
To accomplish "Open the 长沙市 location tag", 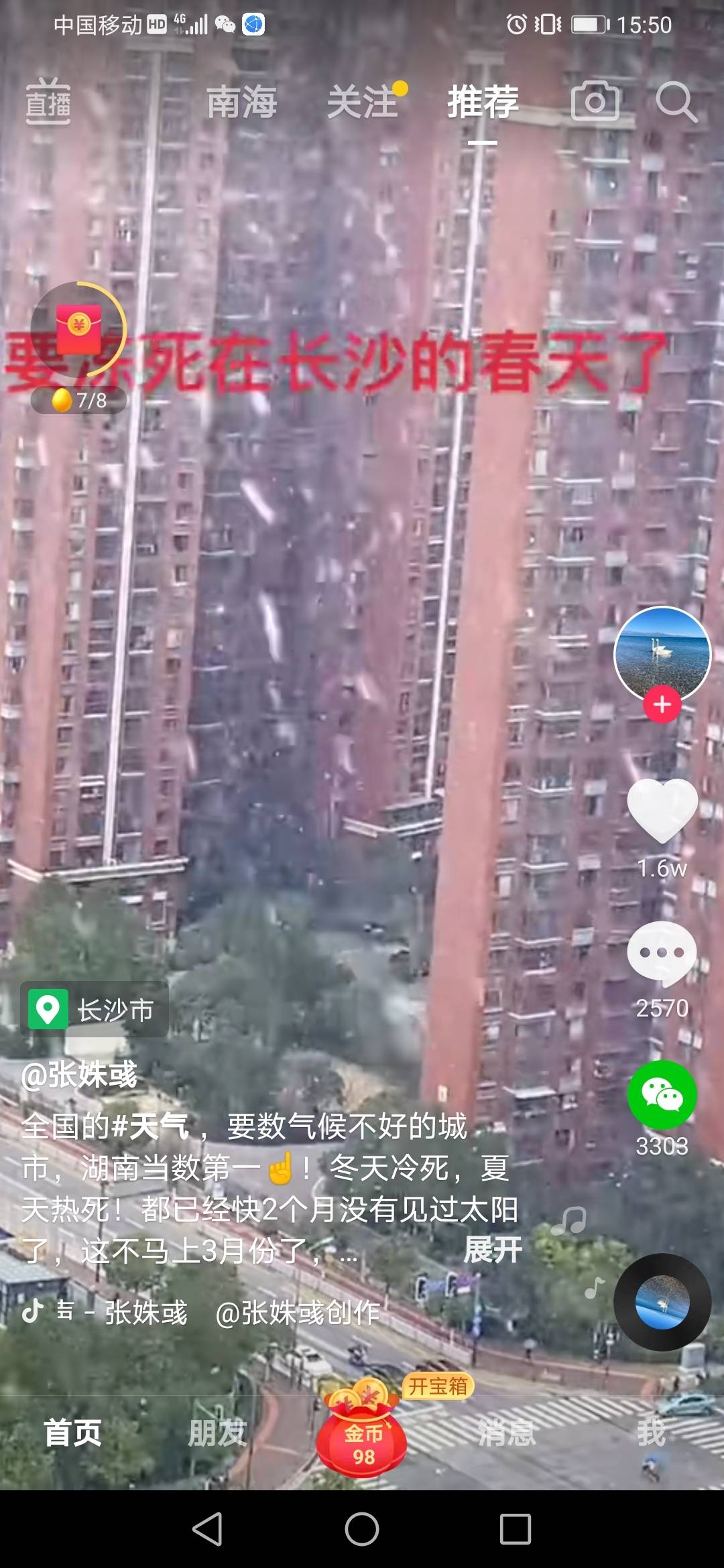I will (94, 1010).
